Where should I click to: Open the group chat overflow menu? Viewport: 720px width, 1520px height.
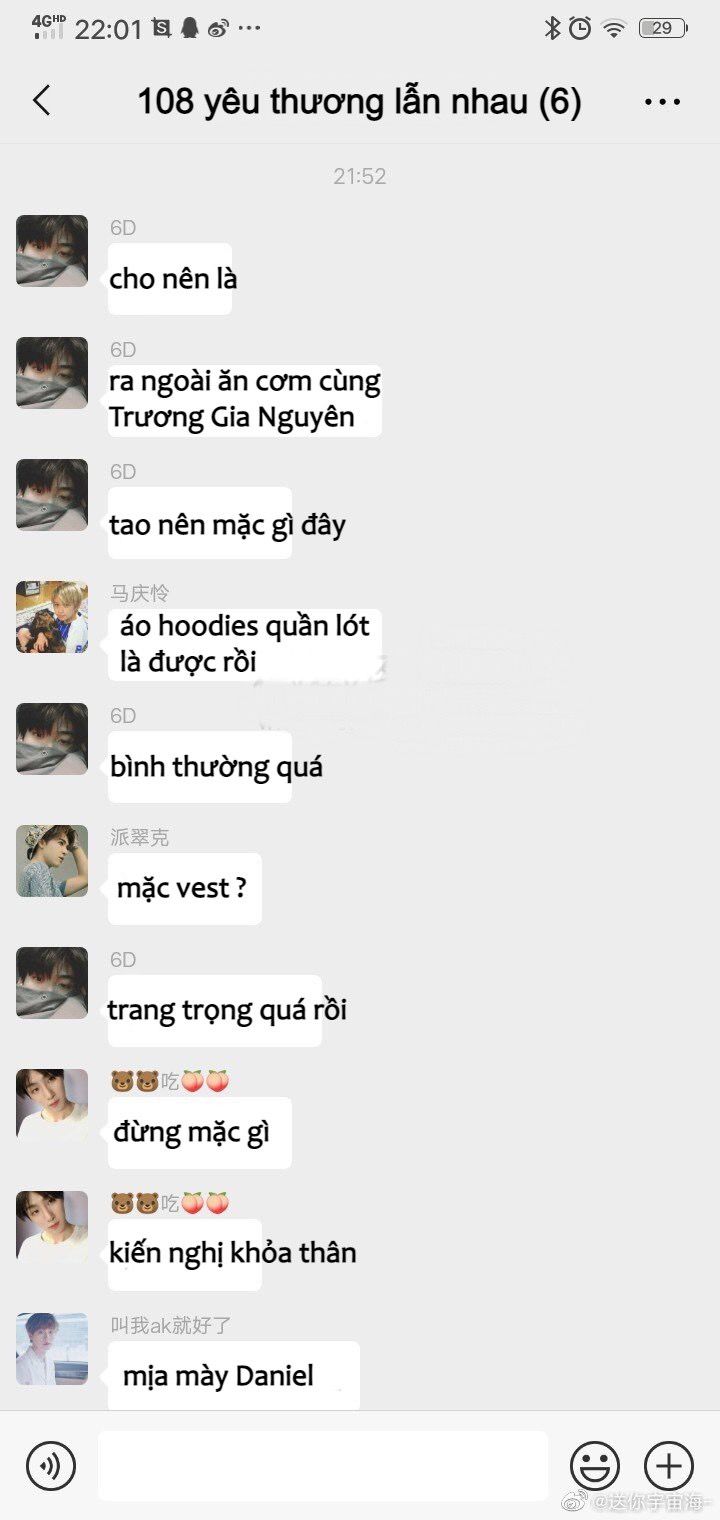(662, 102)
